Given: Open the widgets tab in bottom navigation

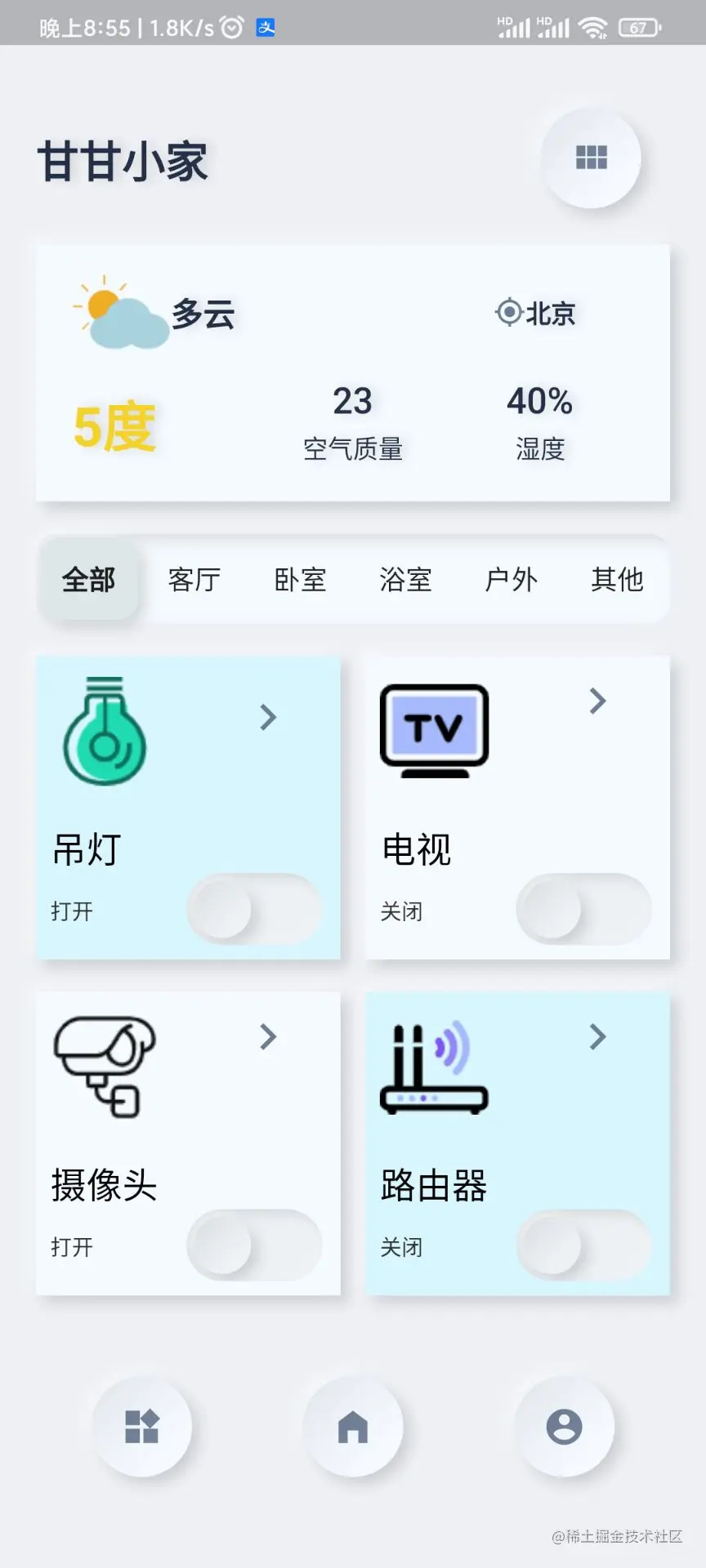Looking at the screenshot, I should coord(142,1427).
